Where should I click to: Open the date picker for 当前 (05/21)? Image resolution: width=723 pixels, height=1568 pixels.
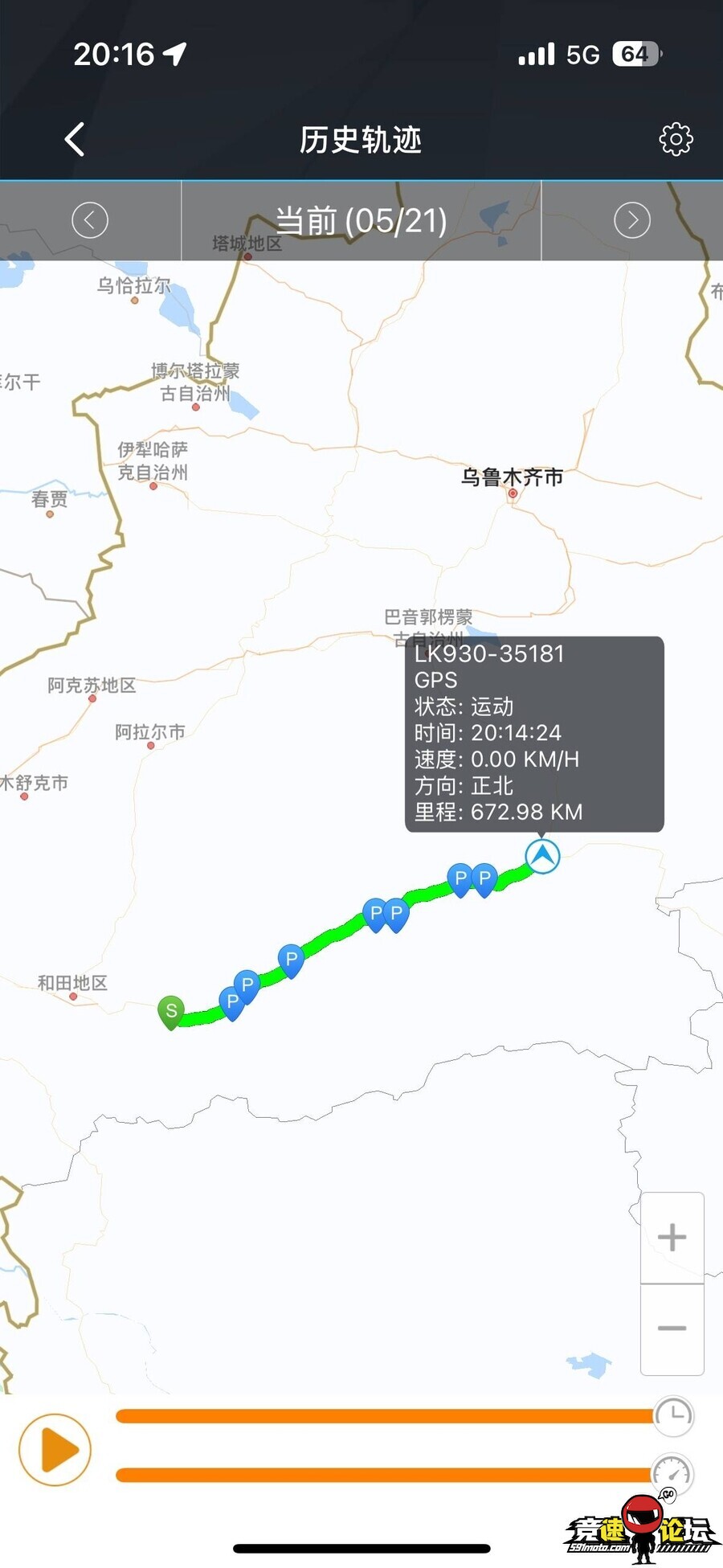pos(361,220)
